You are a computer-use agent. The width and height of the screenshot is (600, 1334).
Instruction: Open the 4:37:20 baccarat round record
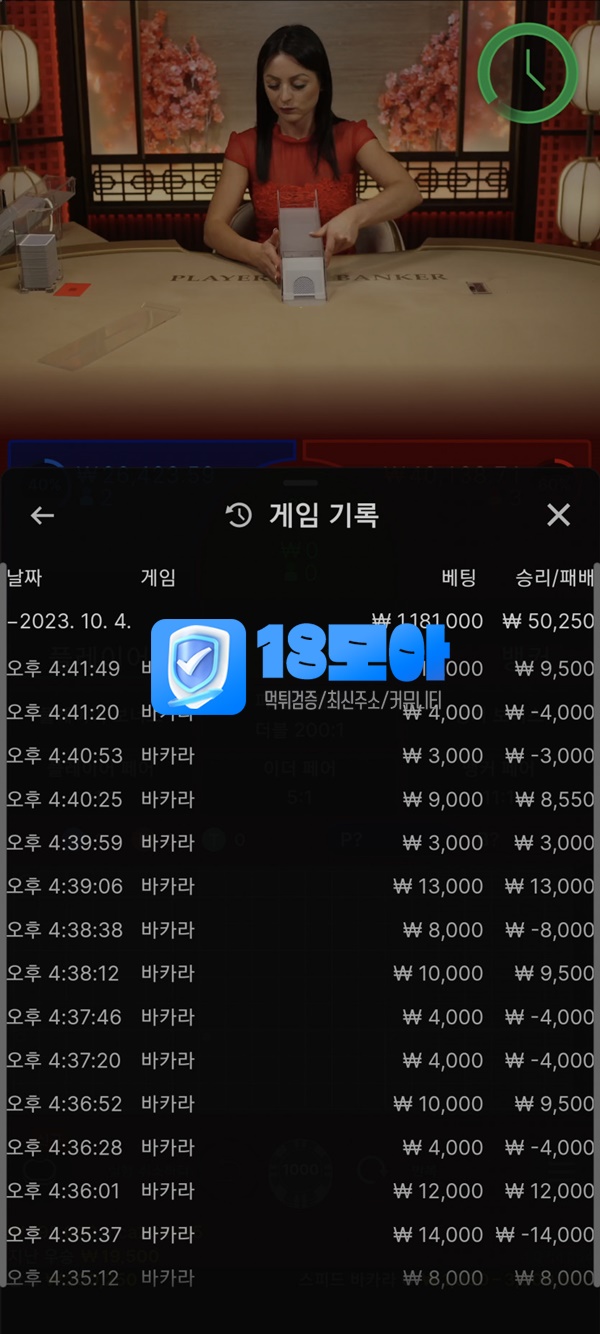(300, 1060)
